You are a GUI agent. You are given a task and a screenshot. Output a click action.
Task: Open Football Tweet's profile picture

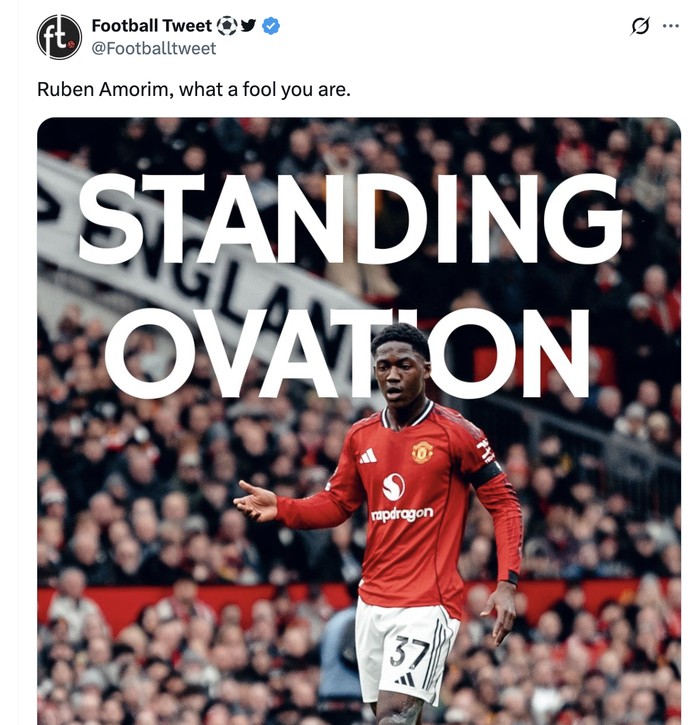(58, 37)
